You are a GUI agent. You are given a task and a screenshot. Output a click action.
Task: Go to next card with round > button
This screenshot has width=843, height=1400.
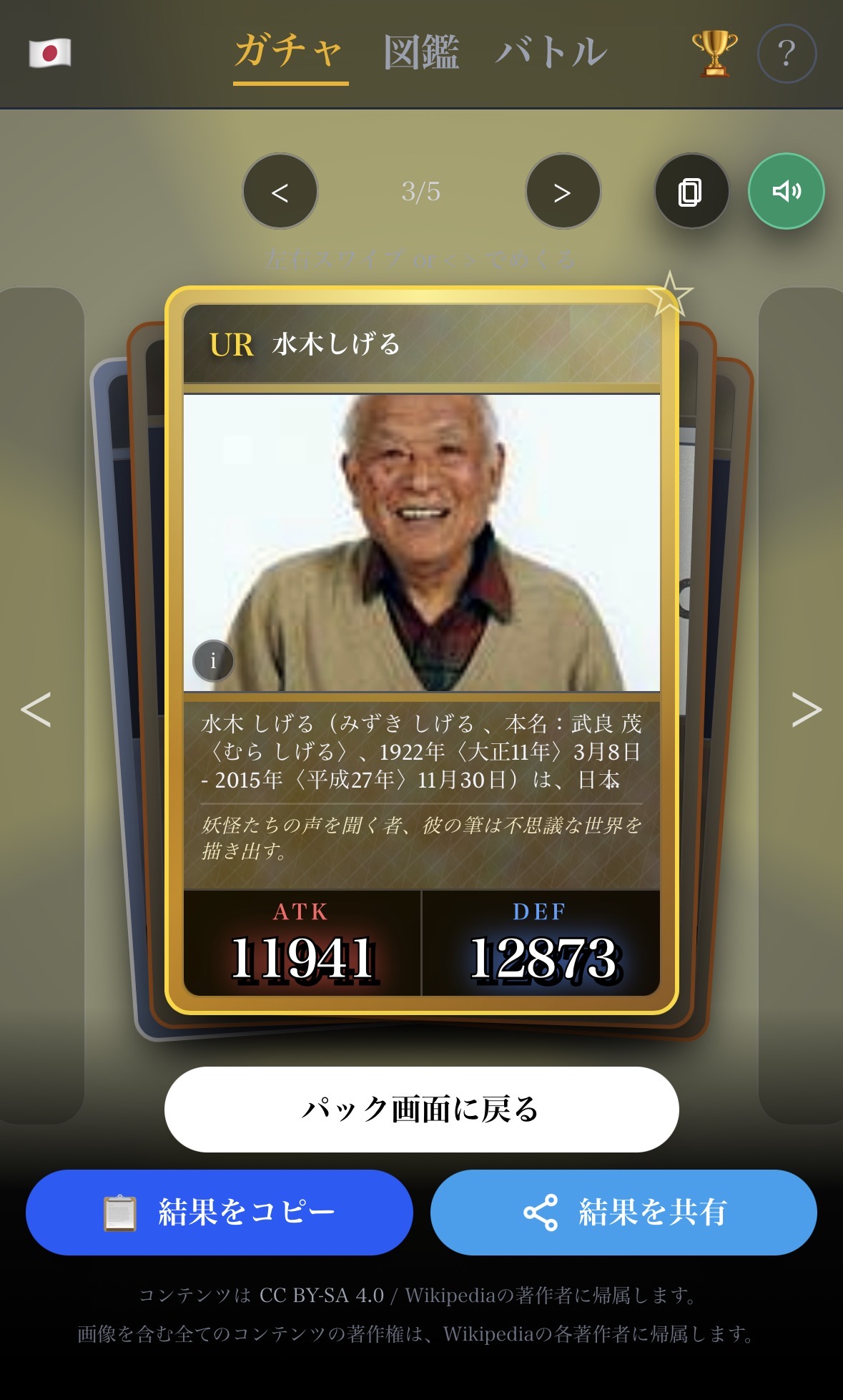(563, 191)
